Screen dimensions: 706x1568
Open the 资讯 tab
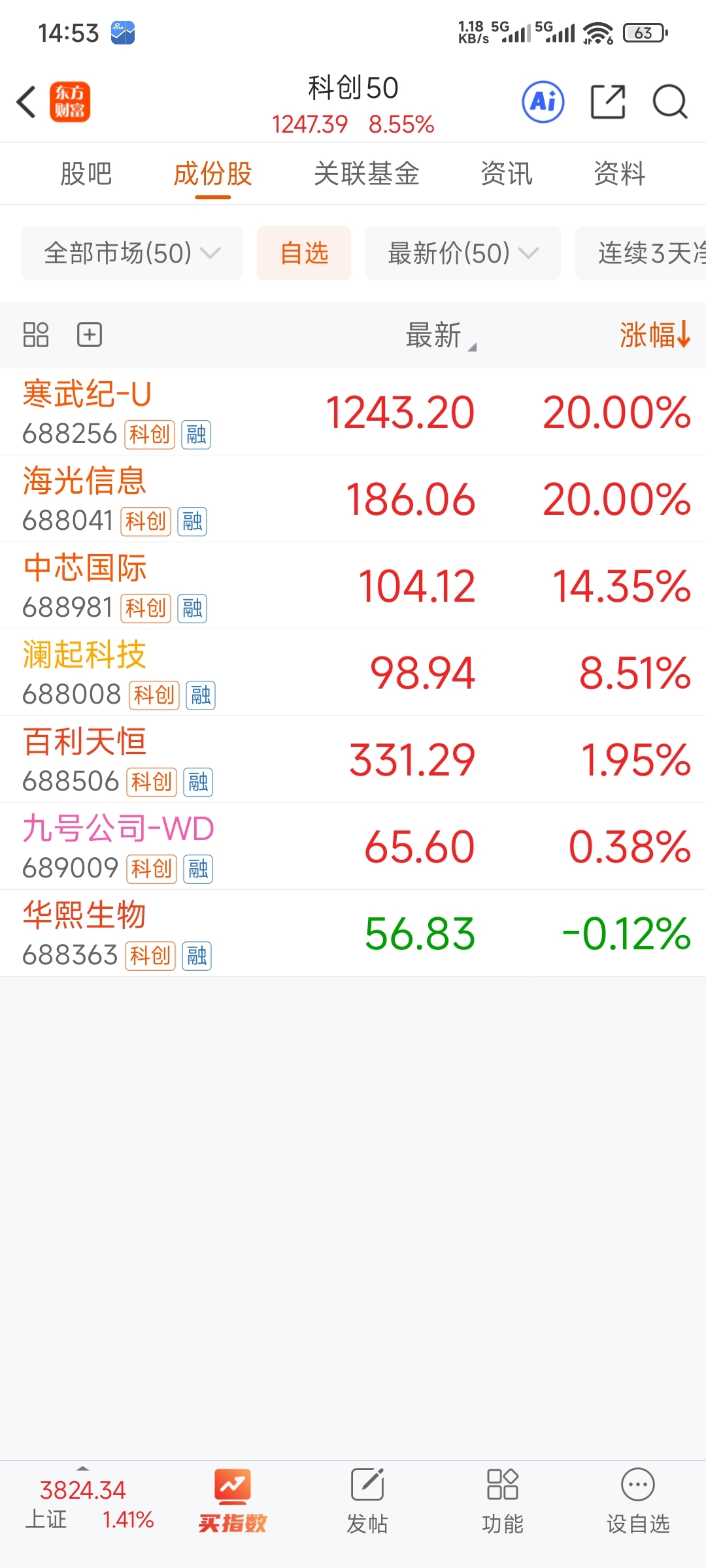507,174
